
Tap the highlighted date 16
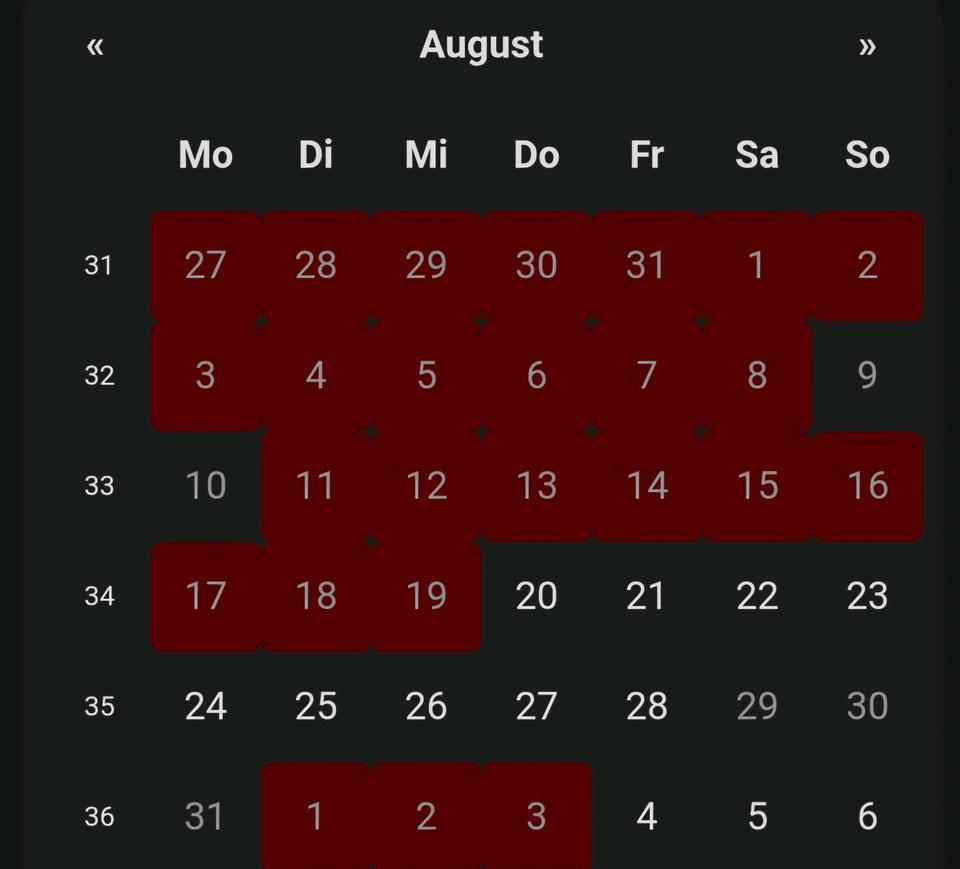coord(867,486)
